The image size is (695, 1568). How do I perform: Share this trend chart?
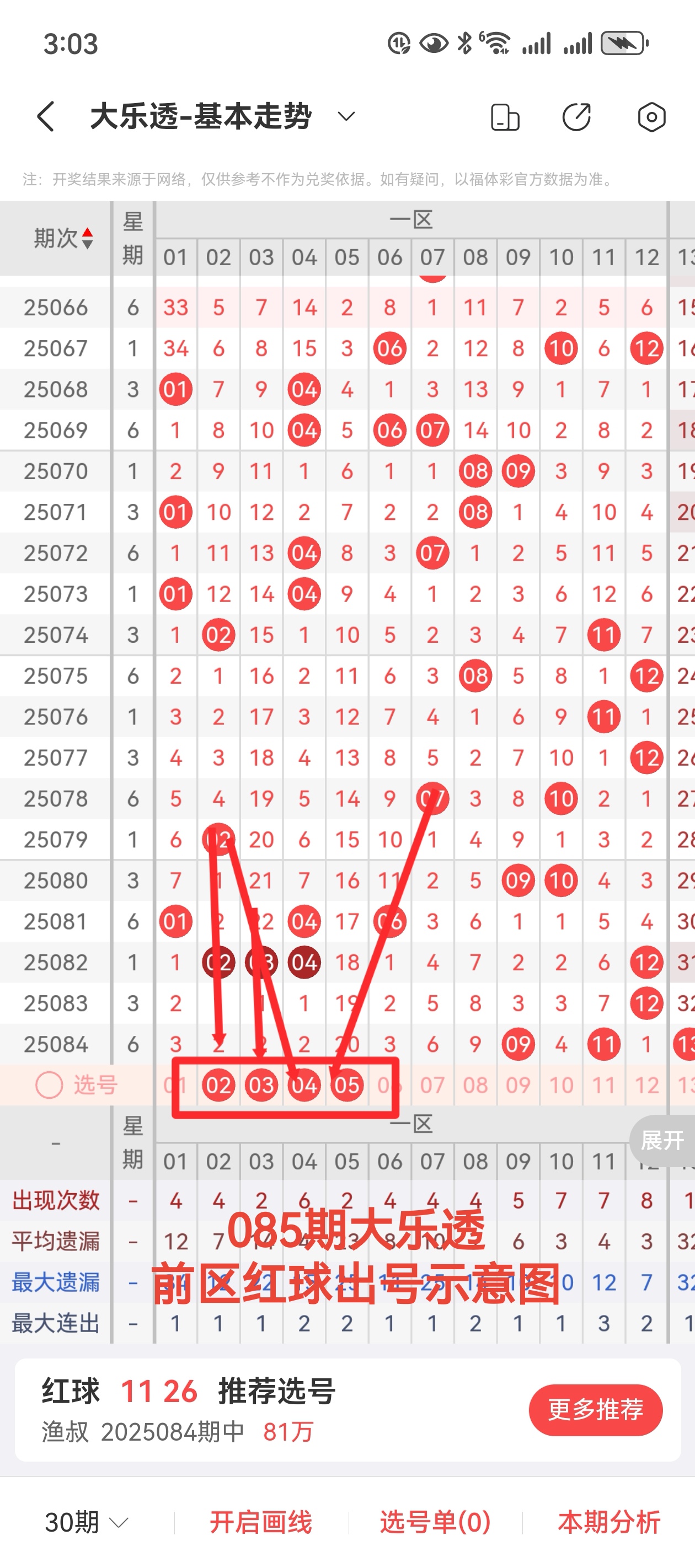click(576, 117)
